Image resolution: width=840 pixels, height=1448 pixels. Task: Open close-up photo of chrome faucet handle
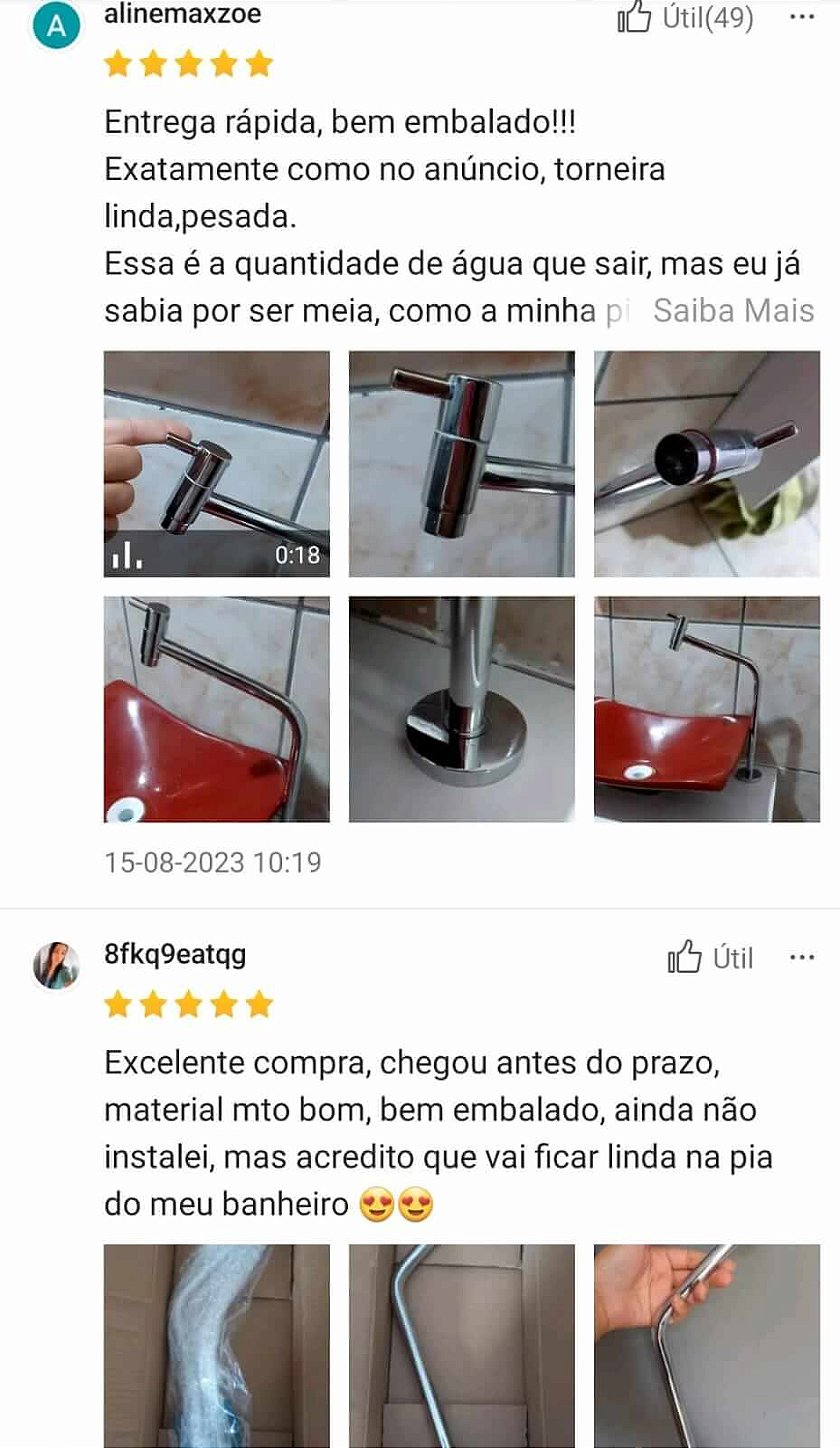click(x=461, y=464)
